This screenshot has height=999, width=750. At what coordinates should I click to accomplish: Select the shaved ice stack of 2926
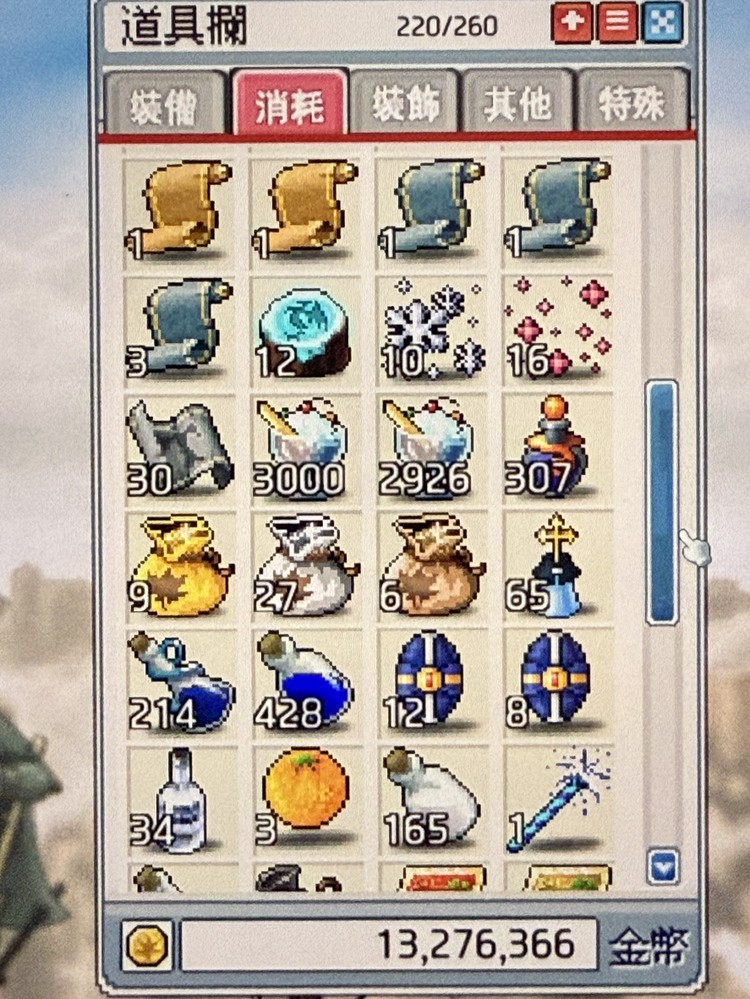click(x=432, y=448)
